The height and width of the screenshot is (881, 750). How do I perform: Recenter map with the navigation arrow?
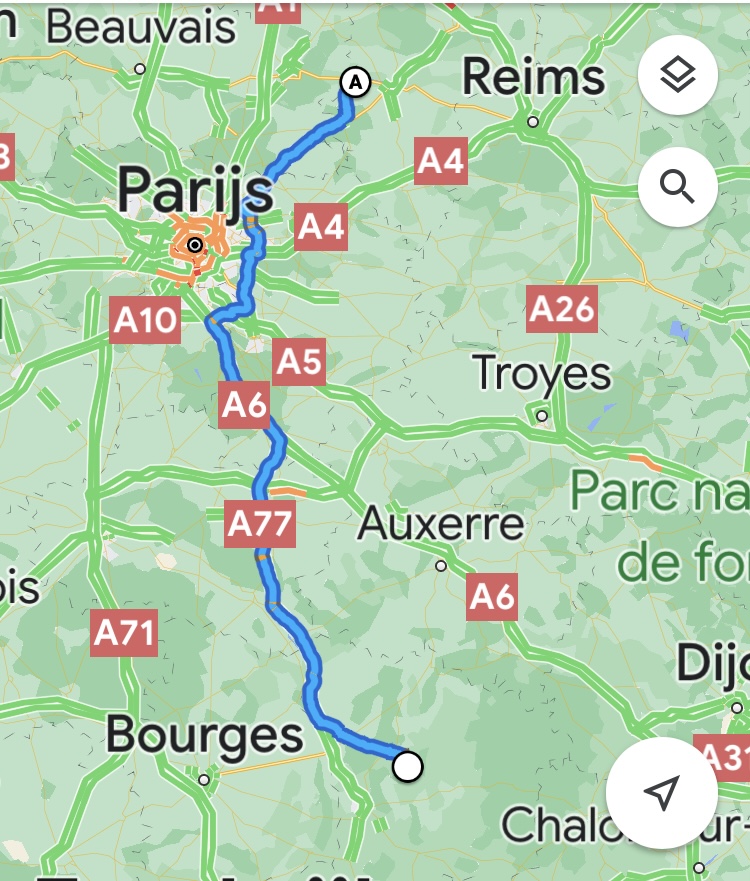(x=661, y=793)
